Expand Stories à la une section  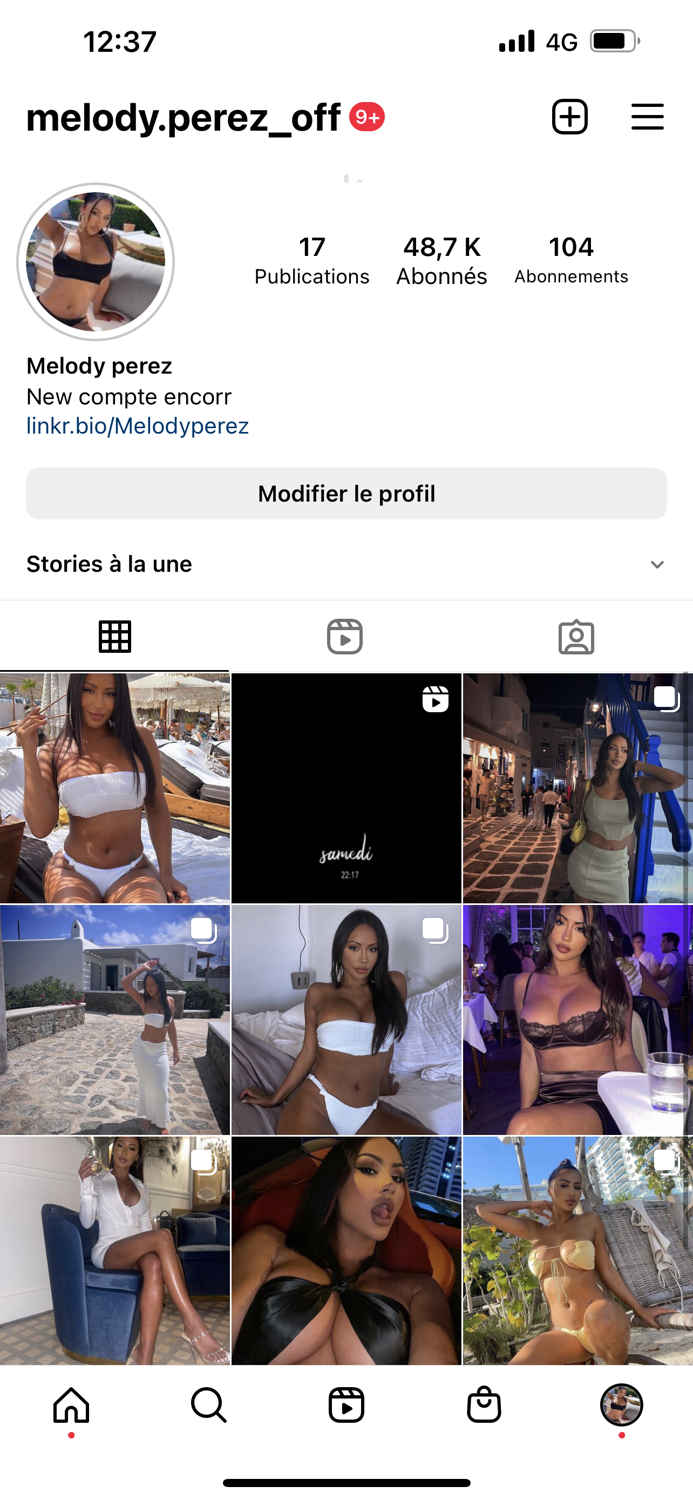pyautogui.click(x=346, y=564)
